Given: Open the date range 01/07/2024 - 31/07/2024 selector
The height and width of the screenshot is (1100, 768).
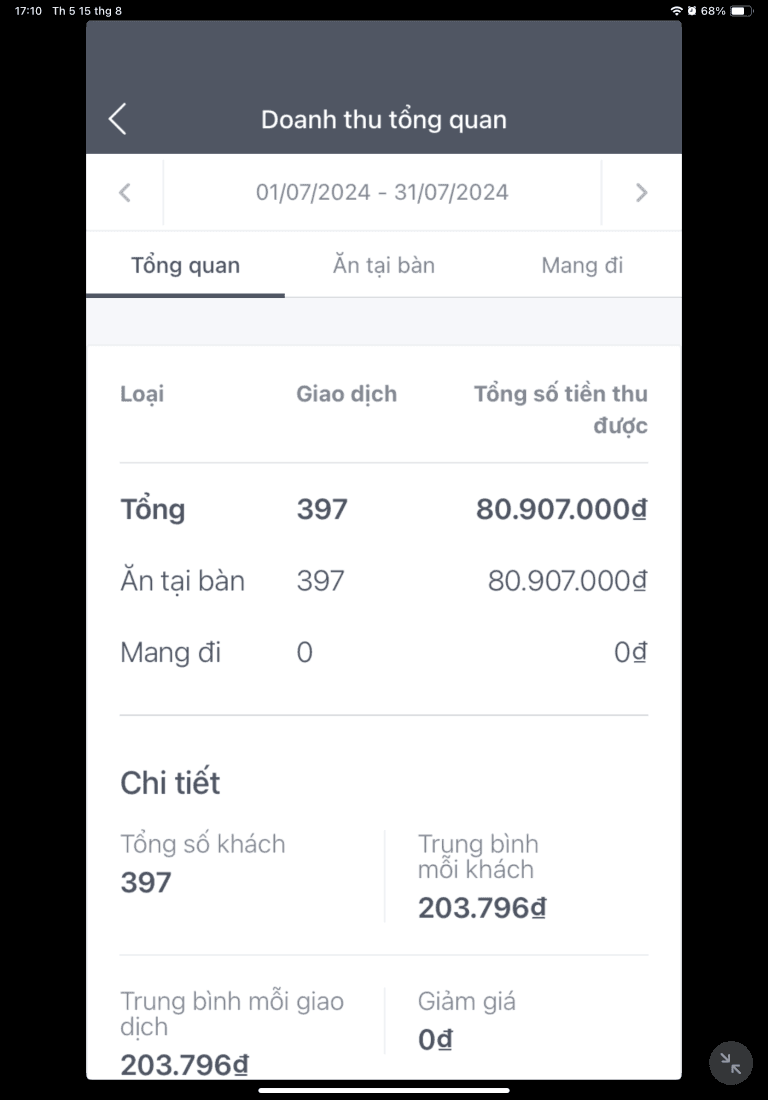Looking at the screenshot, I should pos(383,192).
